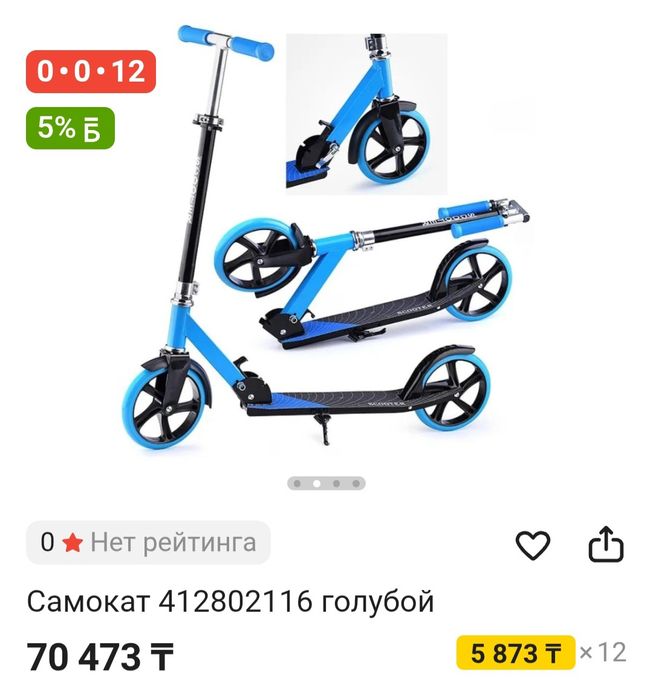This screenshot has height=699, width=653.
Task: Share this scooter product
Action: pyautogui.click(x=605, y=545)
